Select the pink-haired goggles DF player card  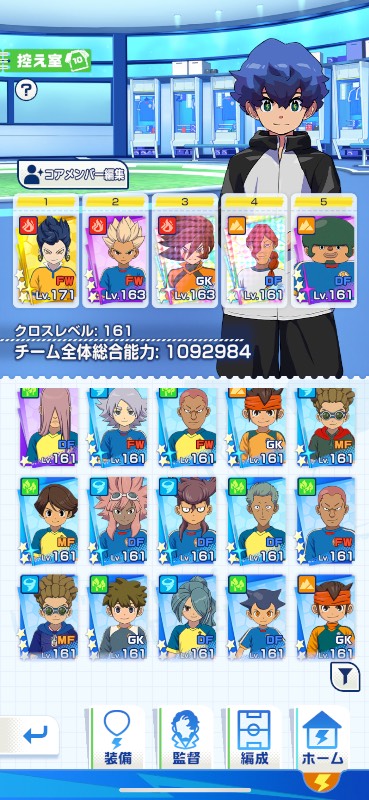tap(116, 520)
